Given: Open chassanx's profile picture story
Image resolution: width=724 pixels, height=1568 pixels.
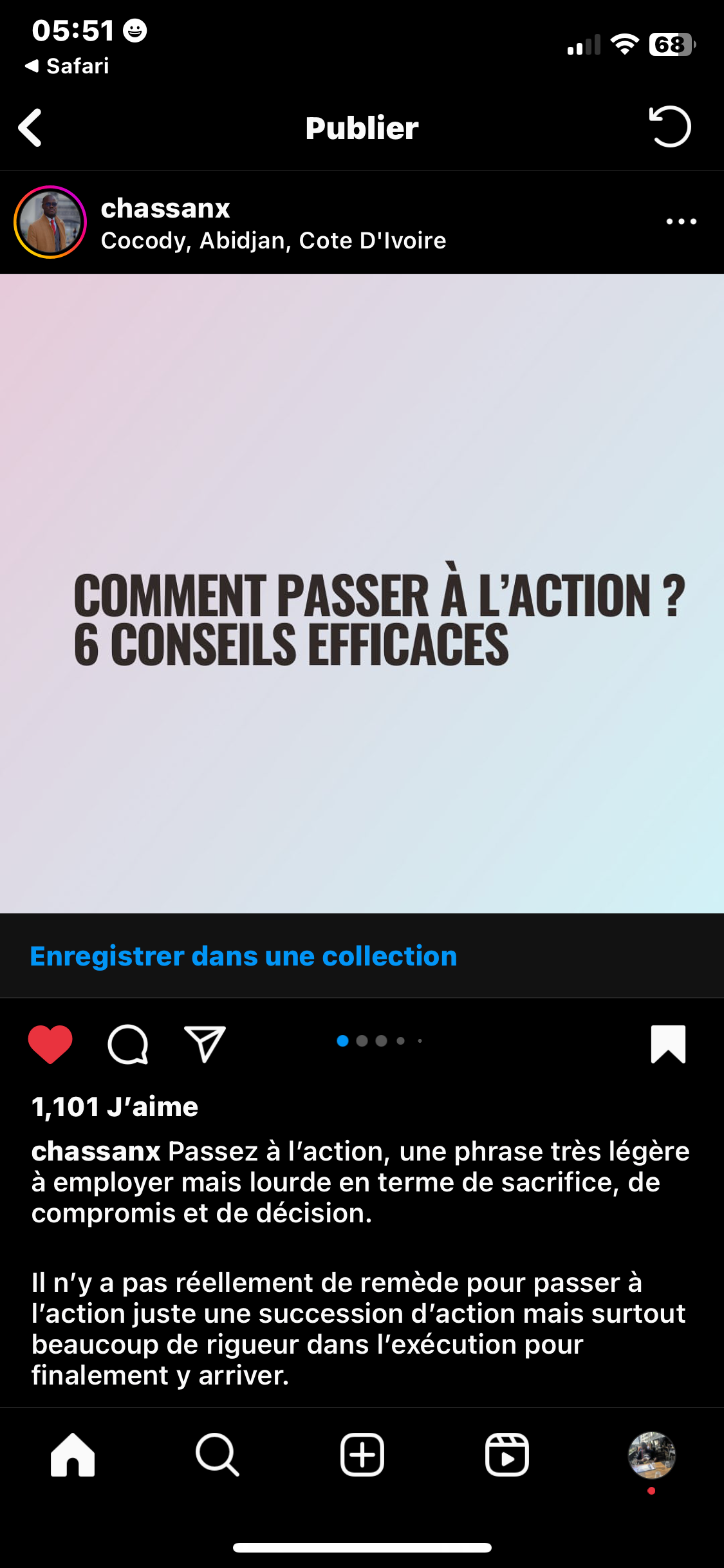Looking at the screenshot, I should [50, 222].
